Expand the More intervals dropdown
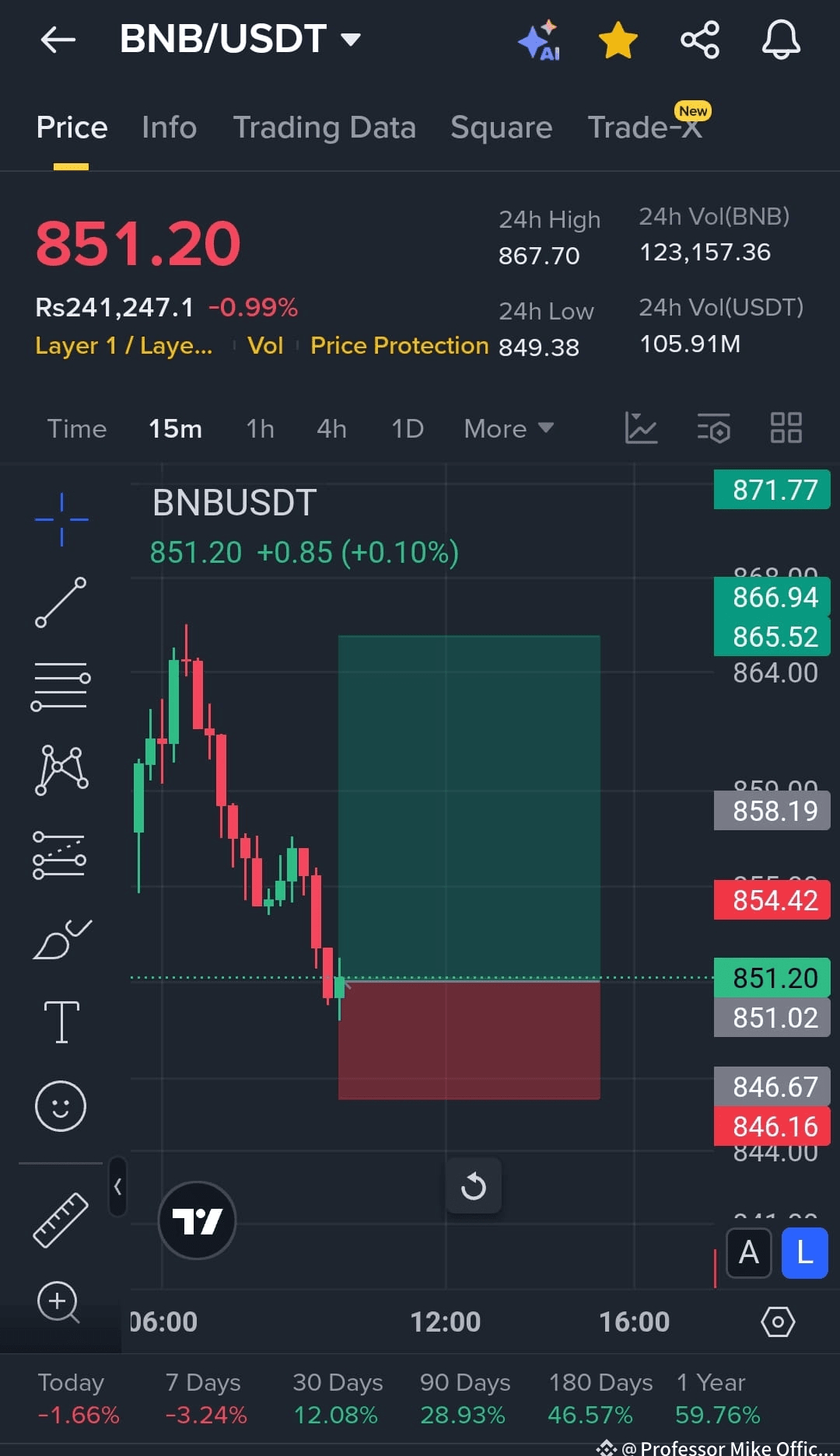This screenshot has height=1456, width=840. click(509, 428)
